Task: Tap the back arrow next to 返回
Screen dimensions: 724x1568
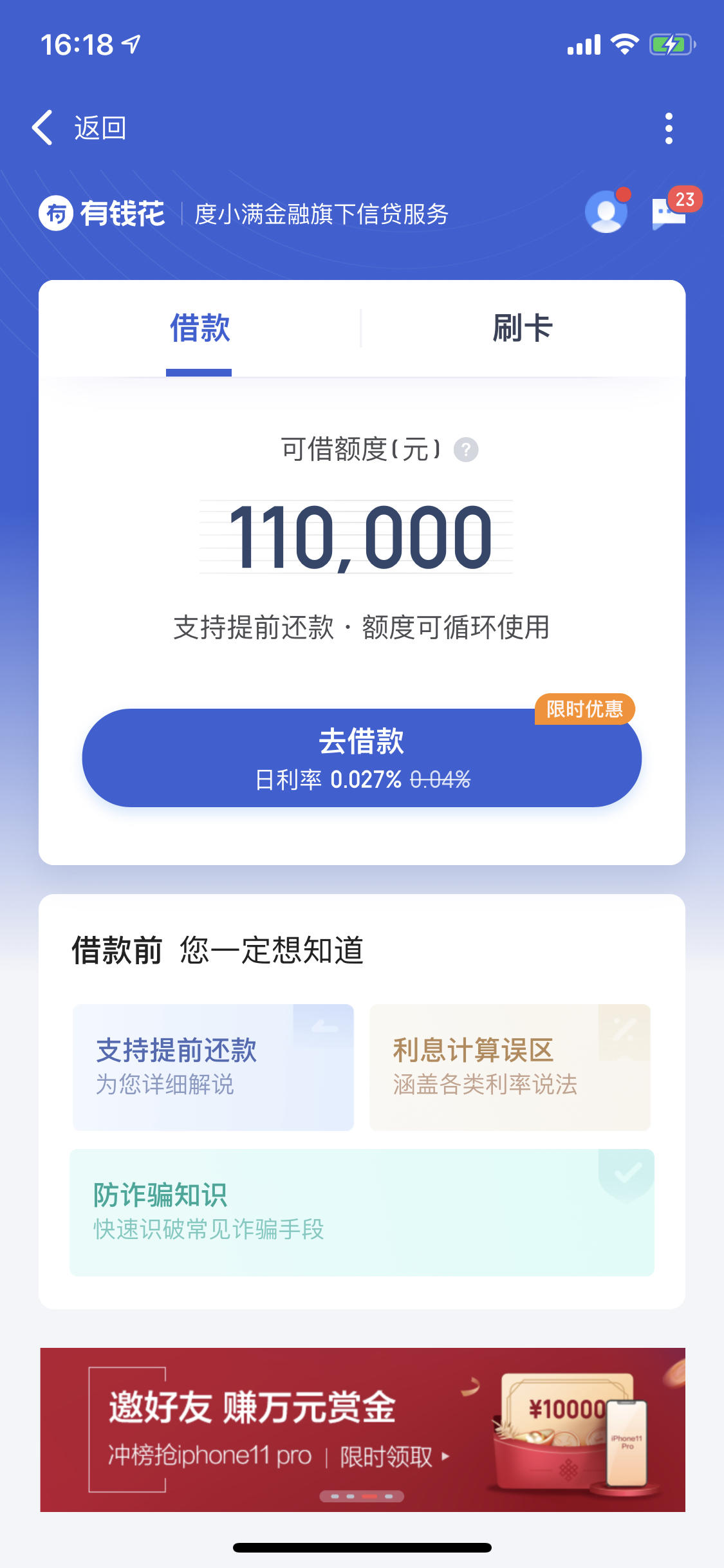Action: tap(42, 127)
